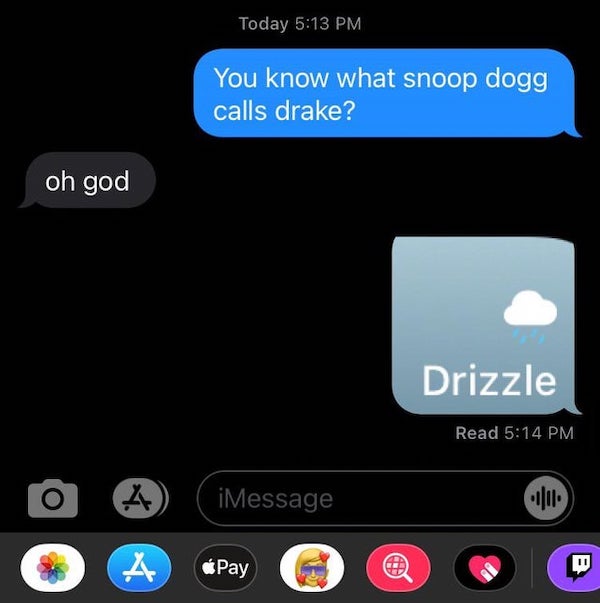Record an audio message
Image resolution: width=600 pixels, height=603 pixels.
tap(545, 497)
